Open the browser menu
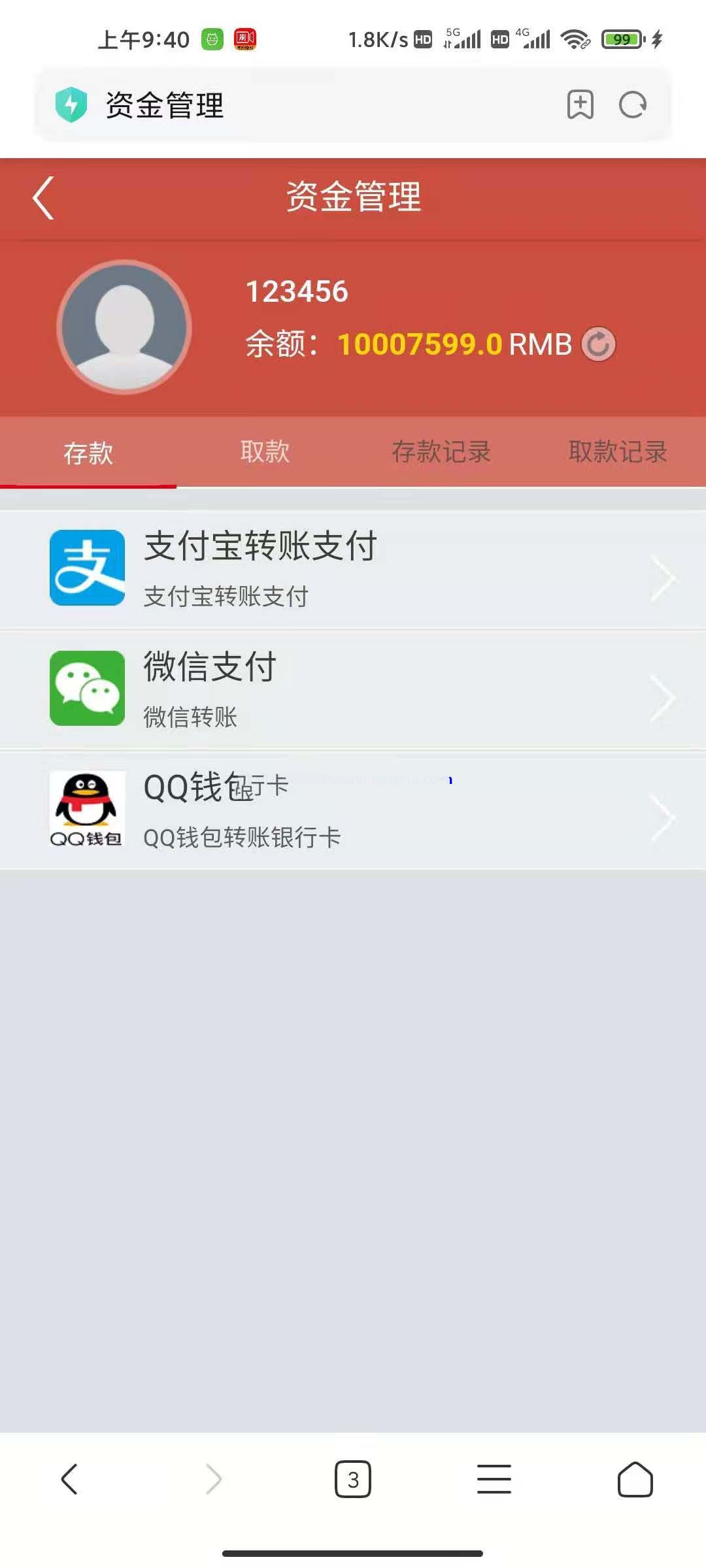 pyautogui.click(x=494, y=1479)
